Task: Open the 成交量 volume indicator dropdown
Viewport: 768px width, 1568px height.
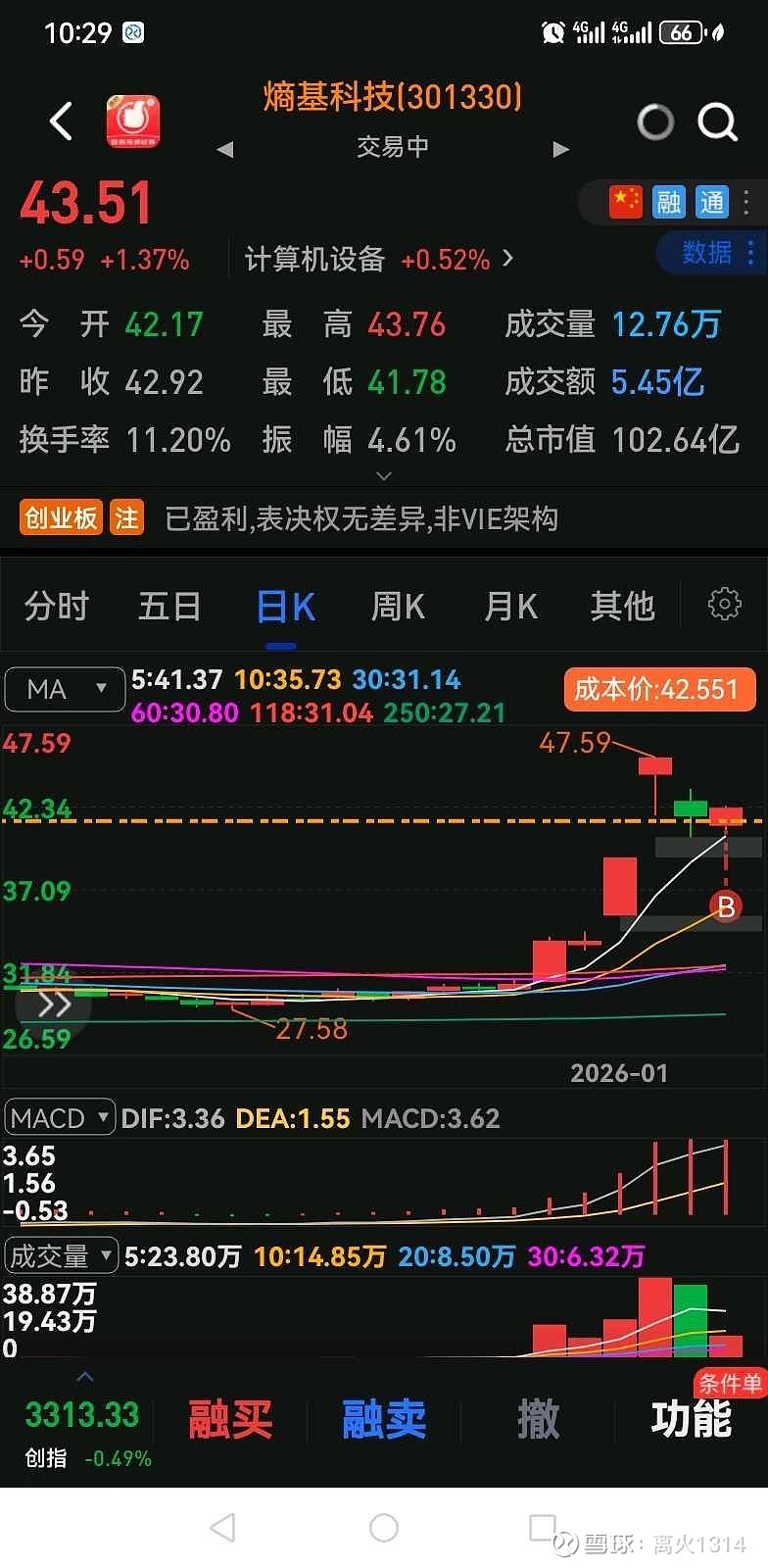Action: 61,1254
